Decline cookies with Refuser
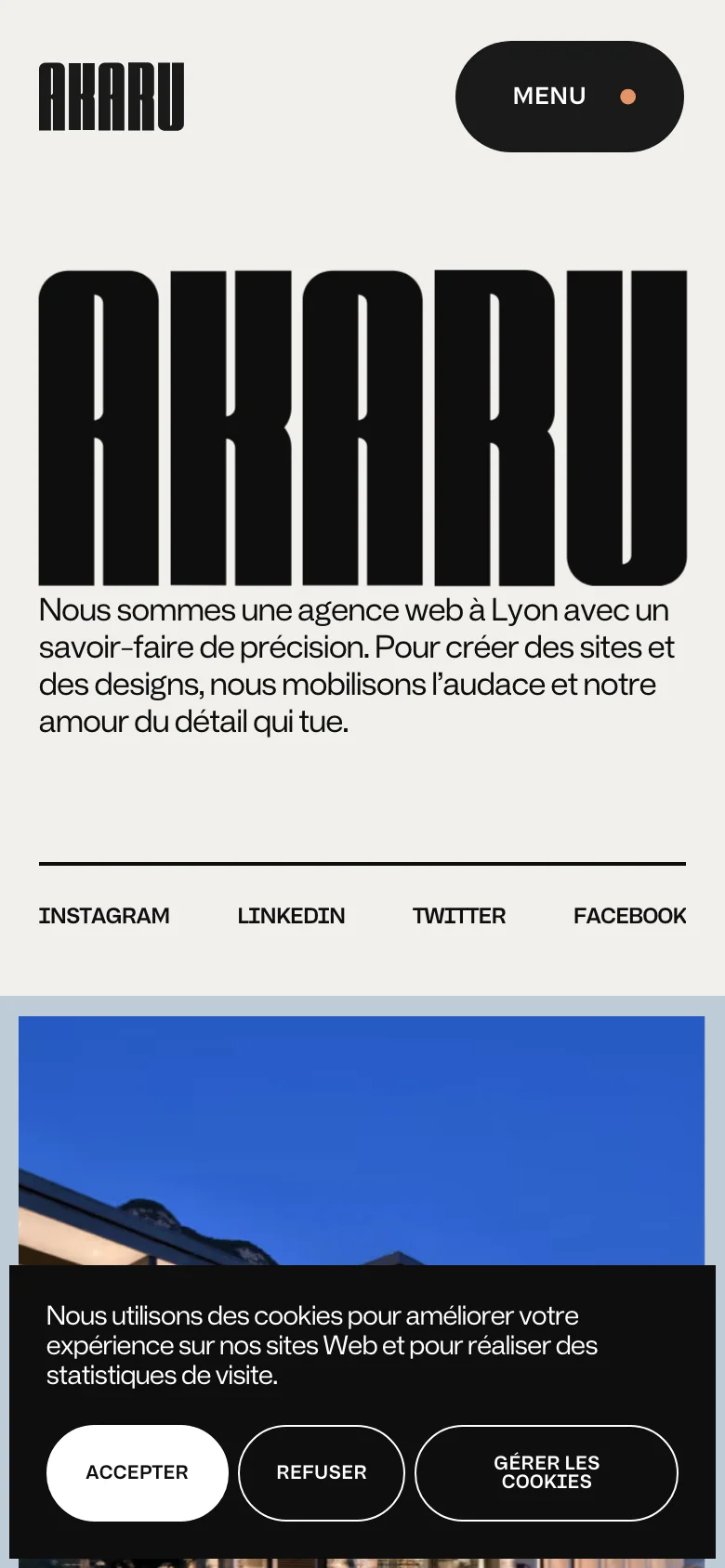Viewport: 725px width, 1568px height. coord(322,1472)
